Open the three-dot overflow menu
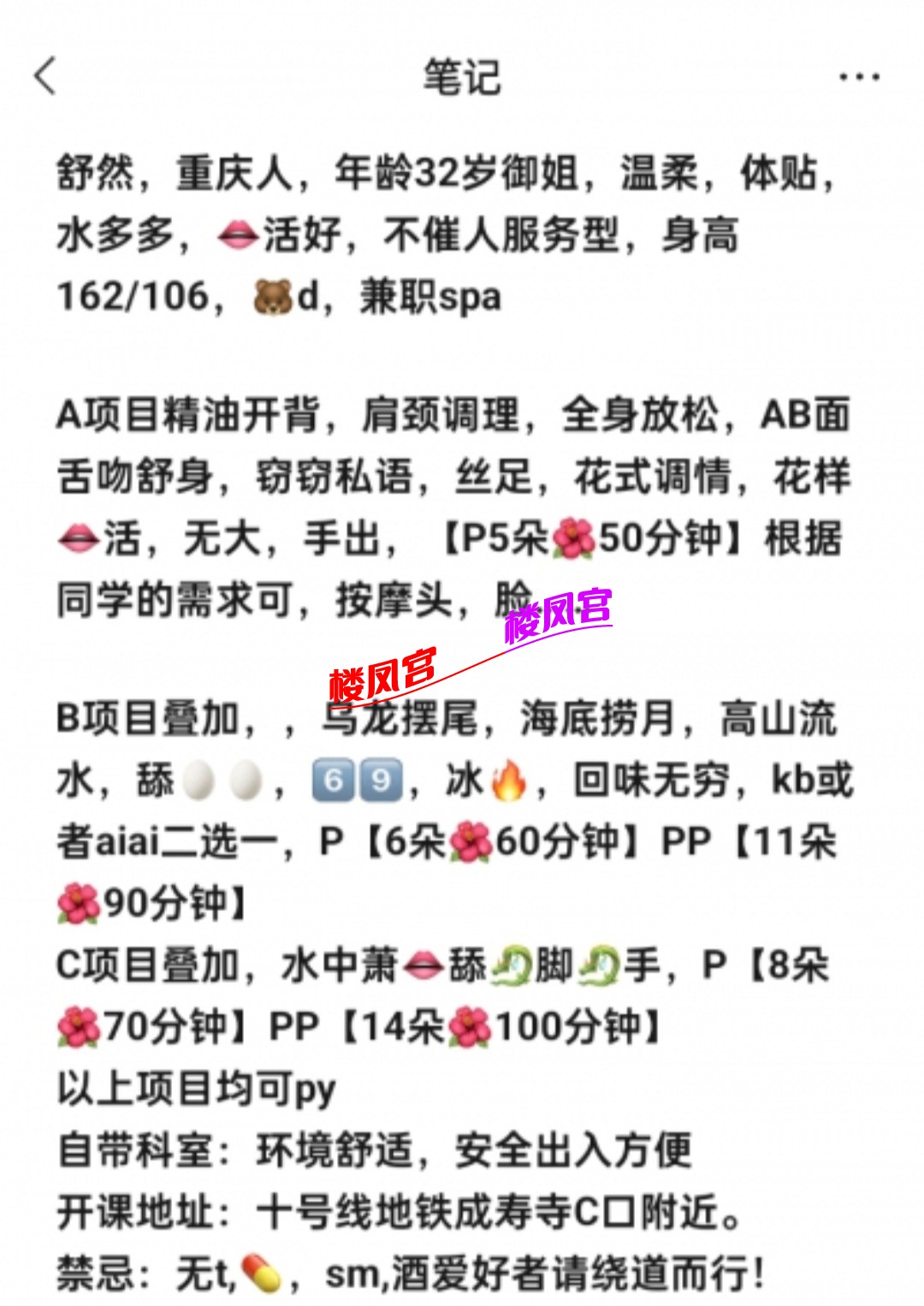 (x=859, y=77)
